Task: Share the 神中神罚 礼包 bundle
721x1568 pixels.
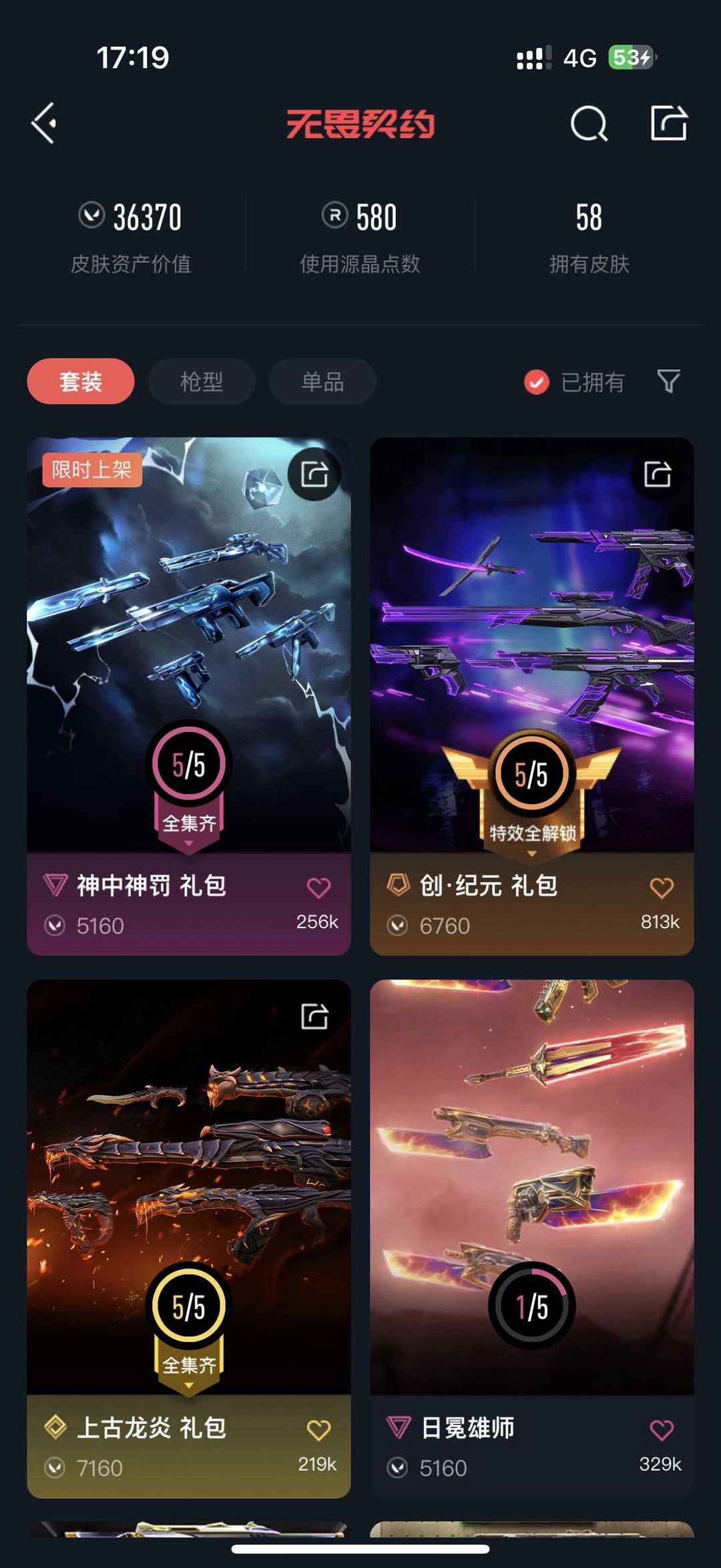Action: 314,474
